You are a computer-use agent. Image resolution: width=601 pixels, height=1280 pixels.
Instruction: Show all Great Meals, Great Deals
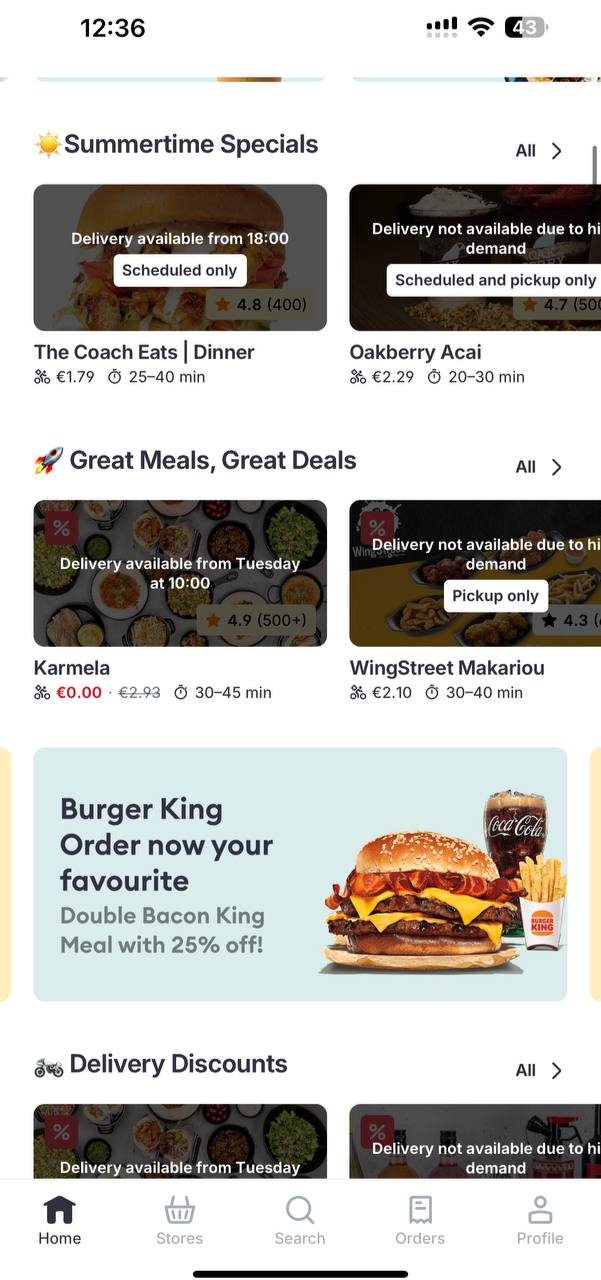(x=539, y=467)
